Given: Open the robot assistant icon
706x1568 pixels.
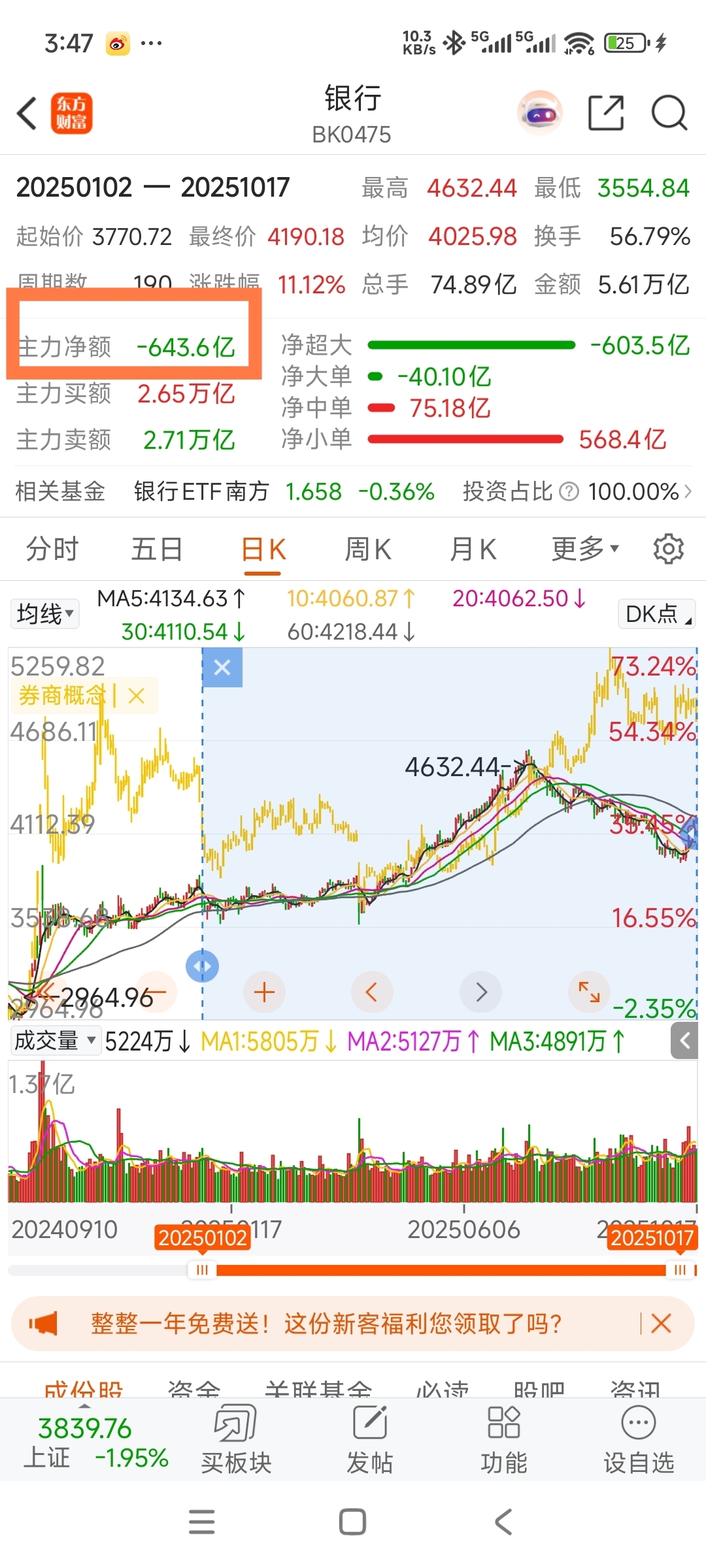Looking at the screenshot, I should (540, 114).
